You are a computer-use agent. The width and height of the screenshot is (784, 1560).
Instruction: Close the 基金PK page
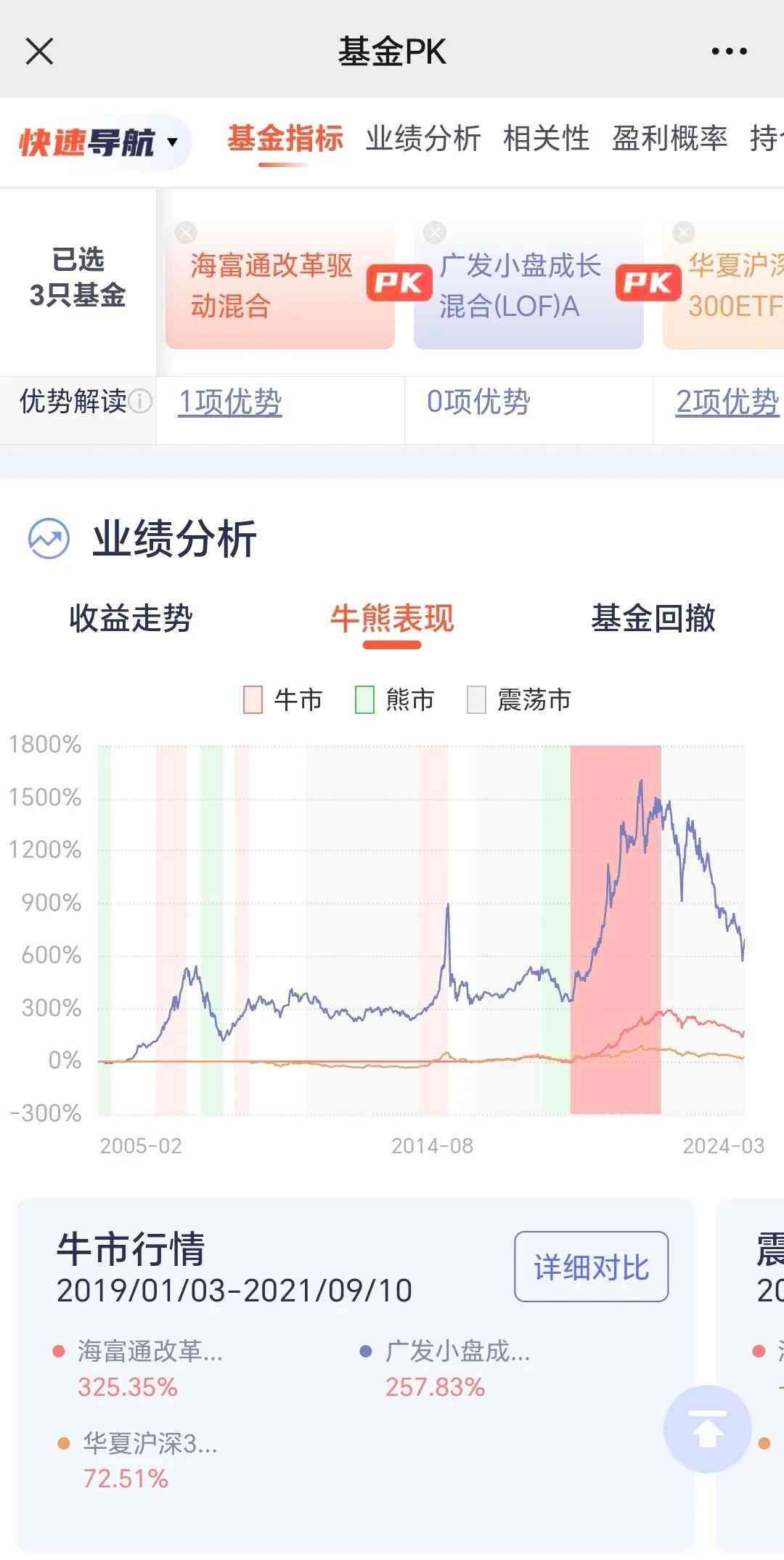click(39, 52)
